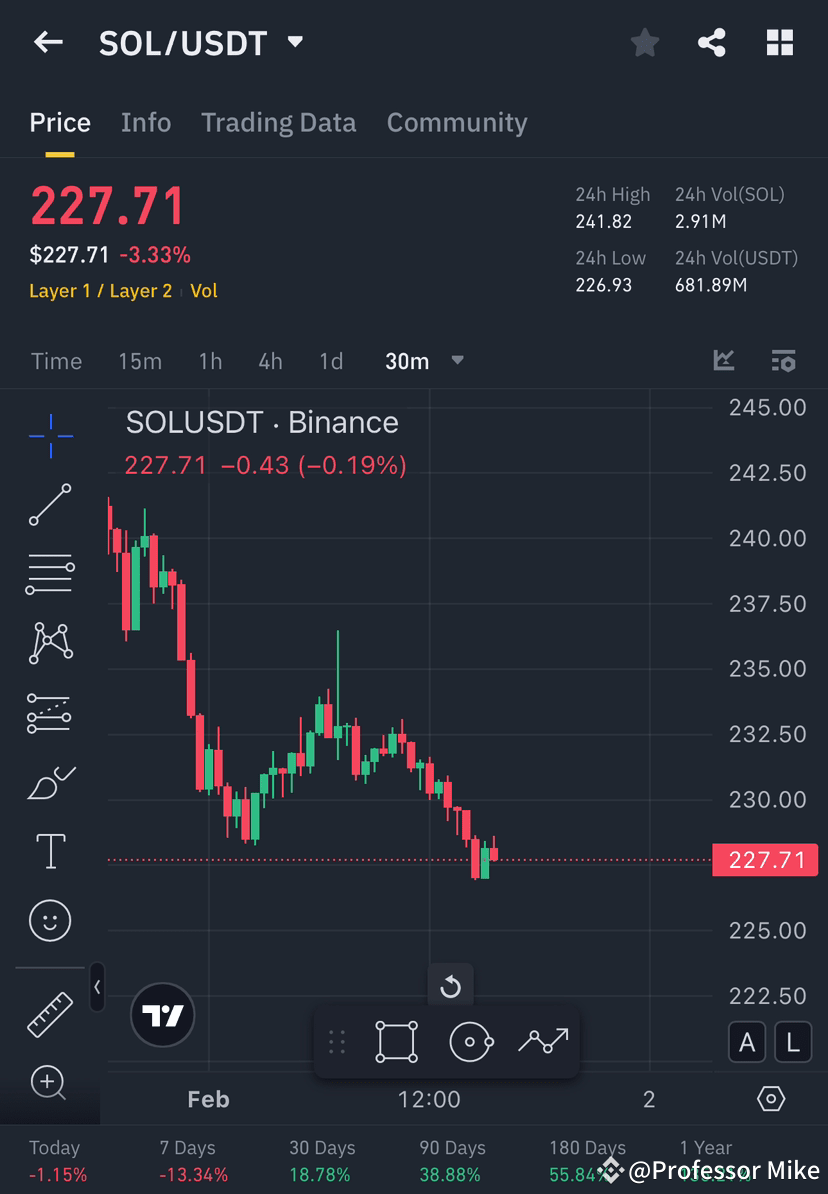Screen dimensions: 828x1194
Task: Open the zoom-in magnifier tool
Action: [50, 1084]
